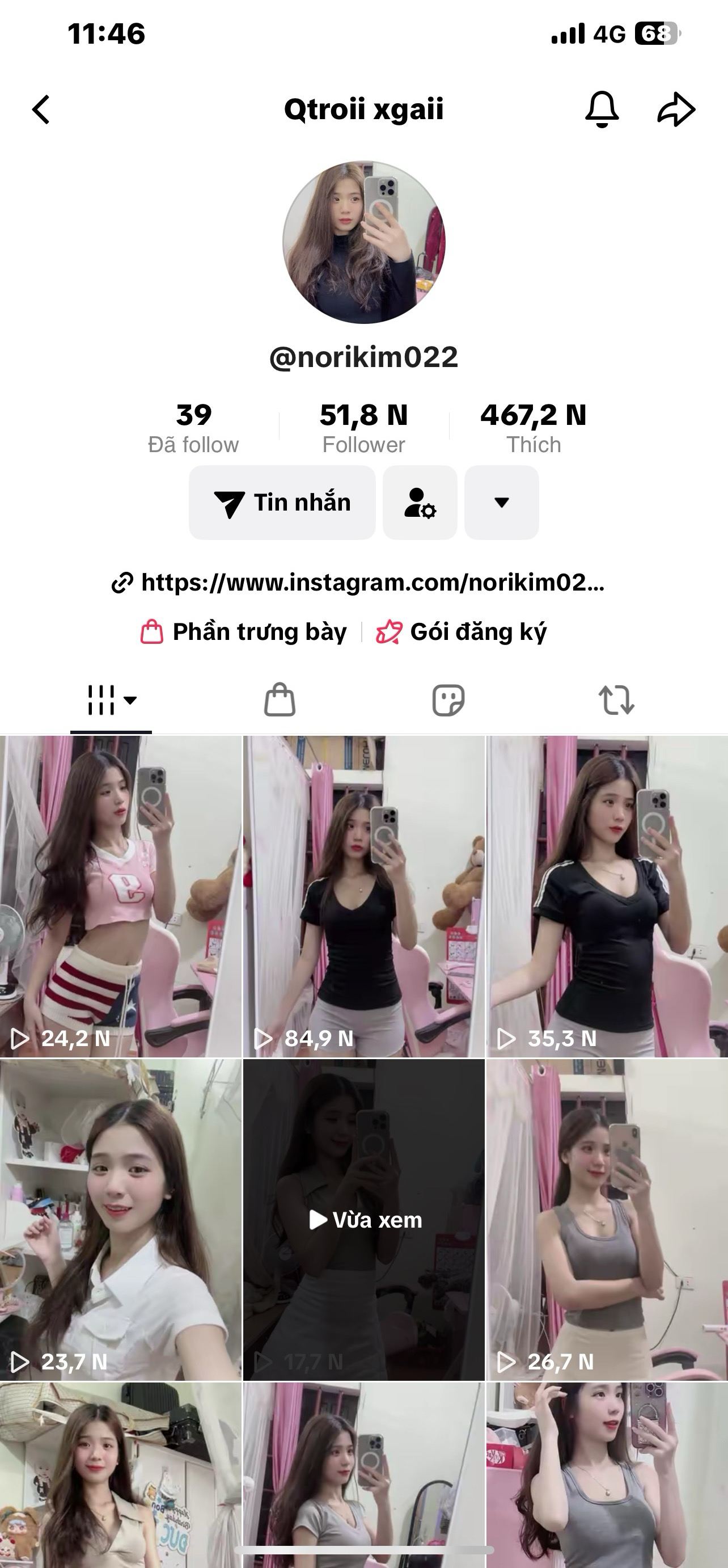Play the video with 24,2 N views
Viewport: 728px width, 1568px height.
pos(120,895)
